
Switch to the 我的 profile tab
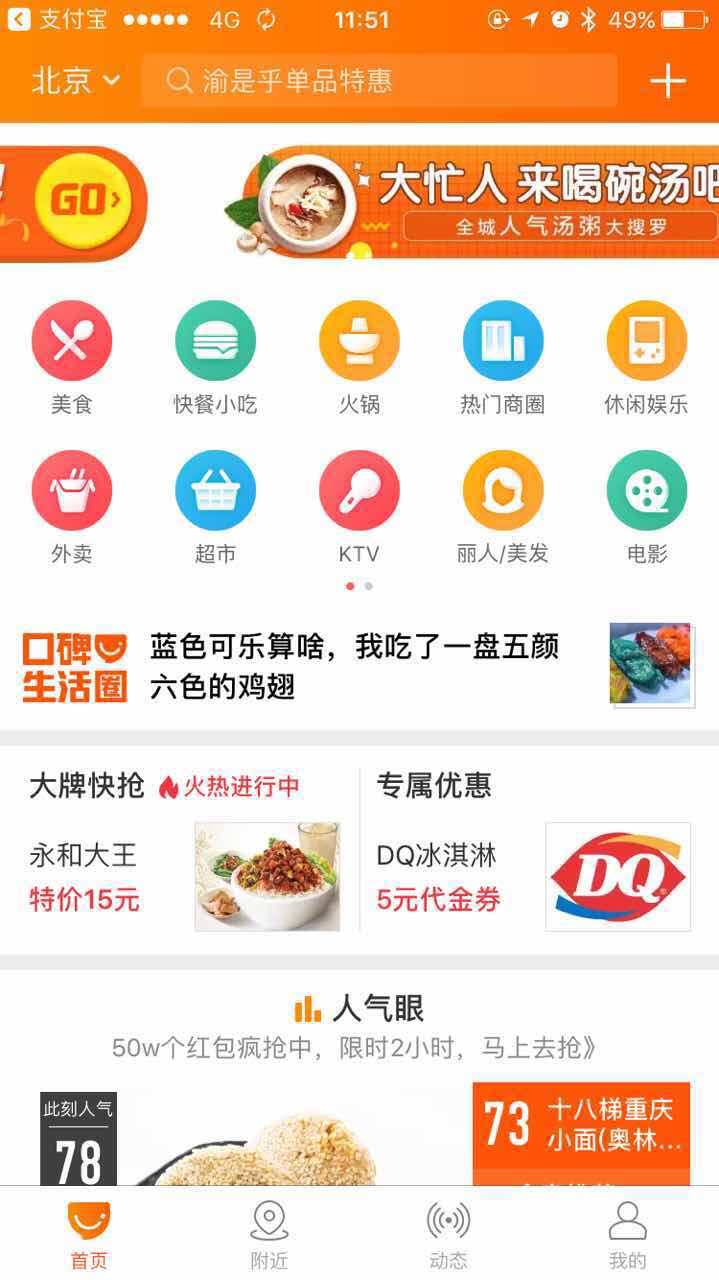coord(628,1234)
